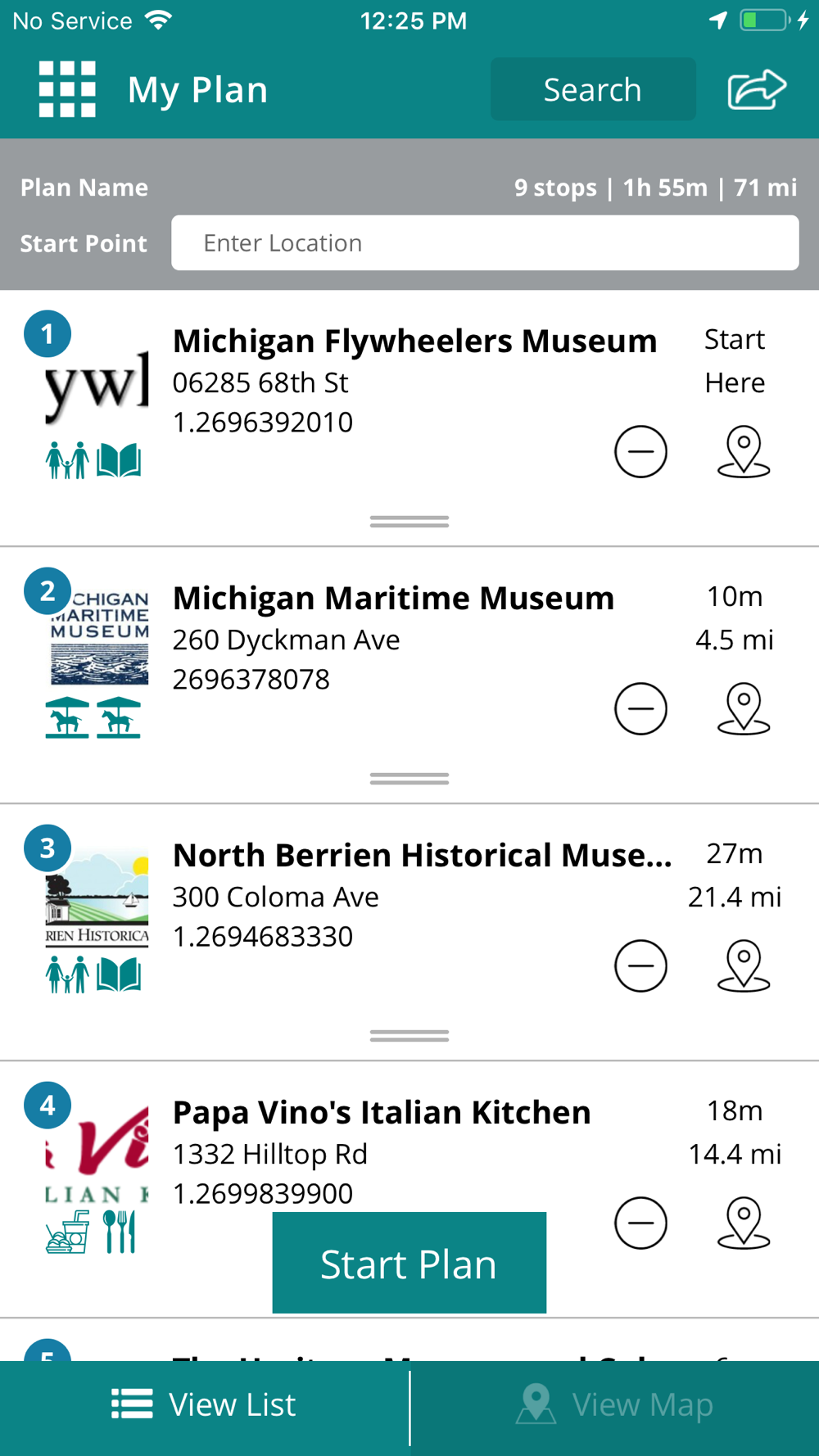Screen dimensions: 819x1456
Task: Show Michigan Maritime Museum on the map
Action: point(743,708)
